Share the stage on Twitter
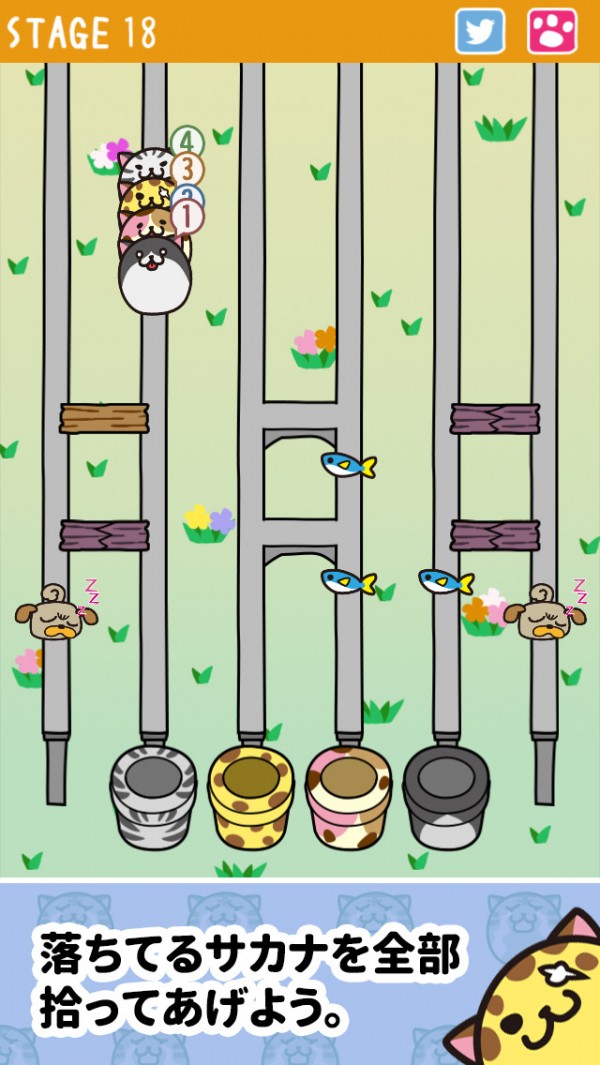Screen dimensions: 600x1065 coord(480,31)
